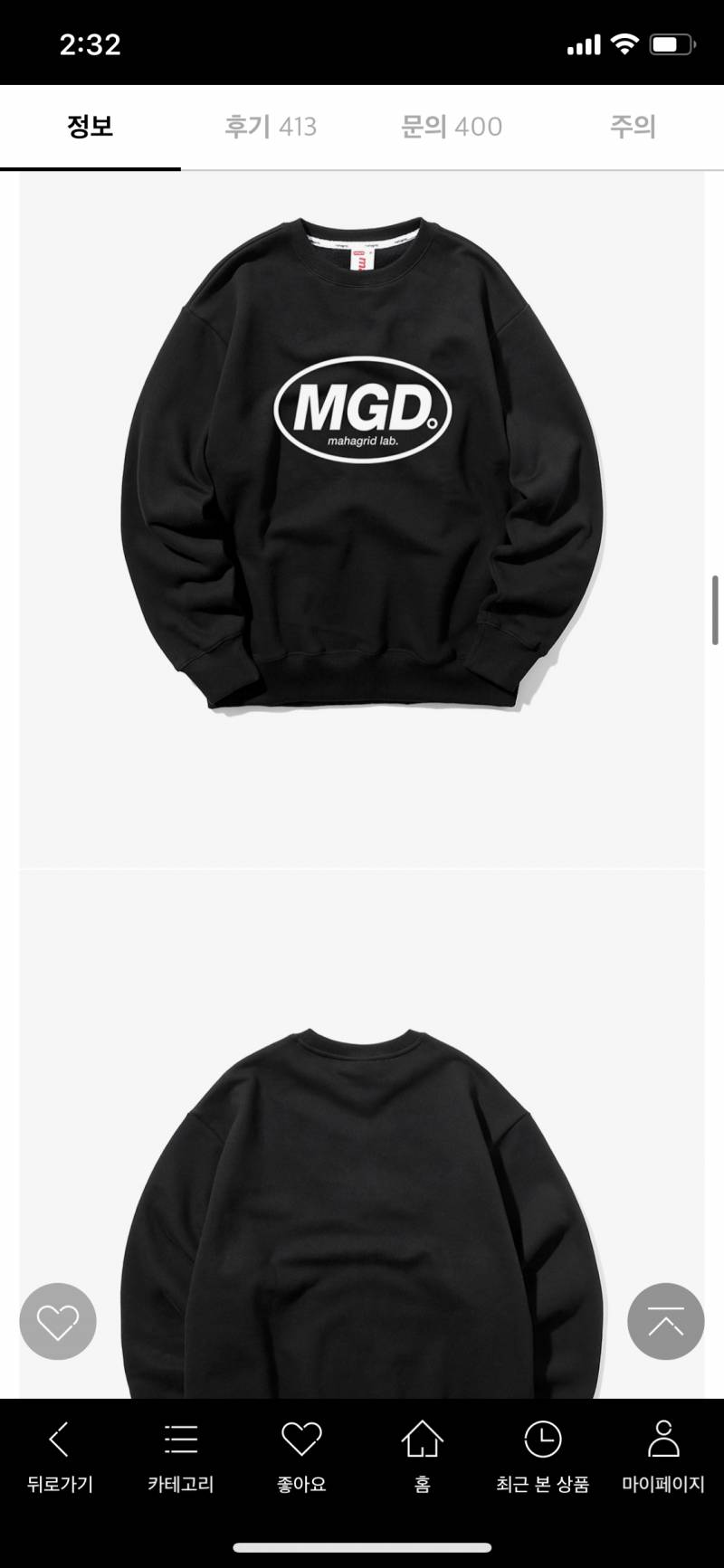Jump to top with the floating arrow
The width and height of the screenshot is (724, 1568).
click(665, 1321)
